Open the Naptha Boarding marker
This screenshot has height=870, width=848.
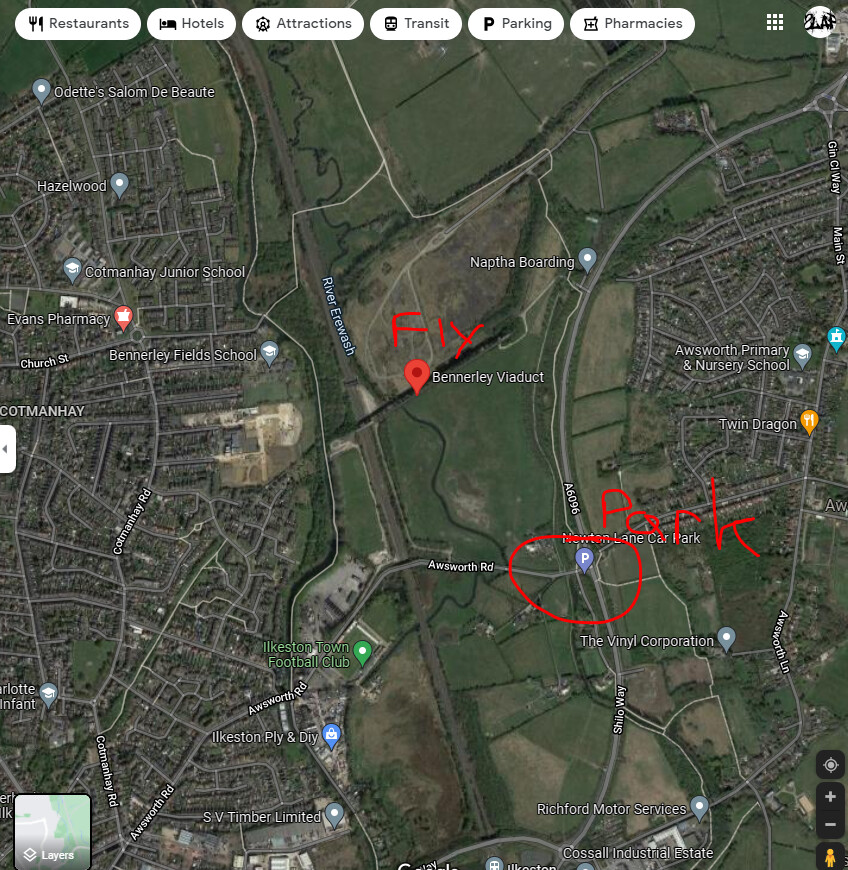coord(588,260)
